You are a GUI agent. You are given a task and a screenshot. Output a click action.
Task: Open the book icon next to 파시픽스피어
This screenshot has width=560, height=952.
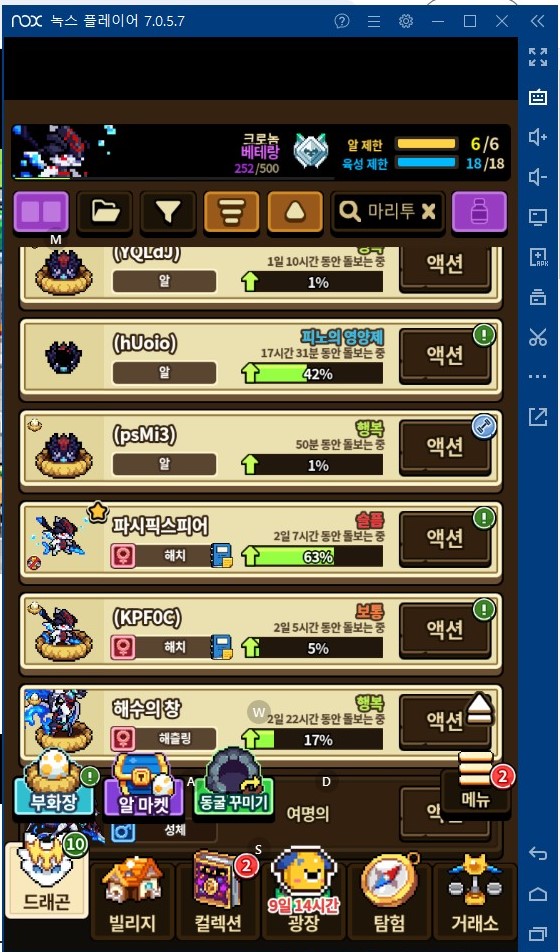coord(221,556)
